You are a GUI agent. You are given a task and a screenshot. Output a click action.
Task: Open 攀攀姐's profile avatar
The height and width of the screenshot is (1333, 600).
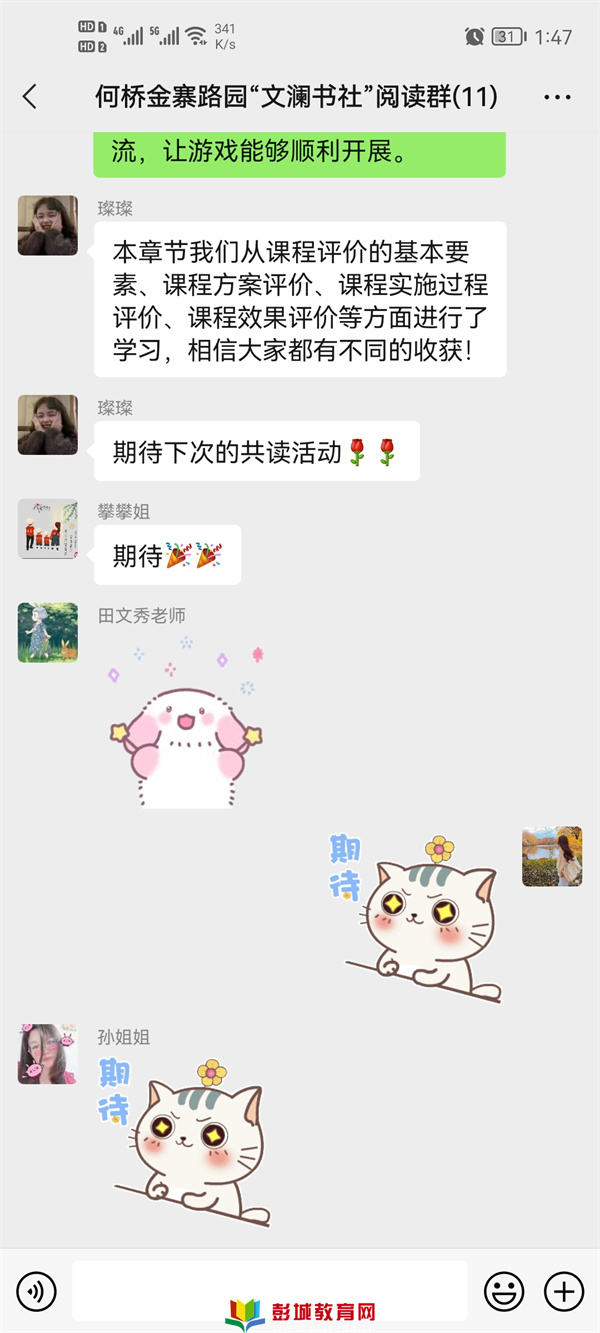[x=48, y=528]
